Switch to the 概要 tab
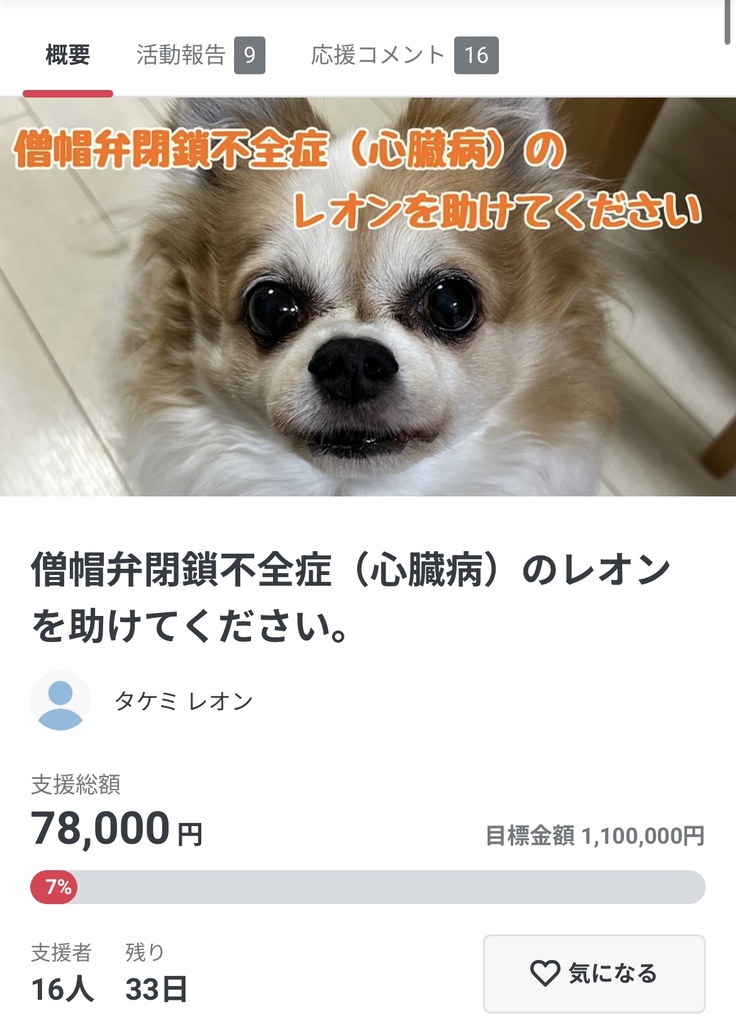736x1035 pixels. coord(68,56)
